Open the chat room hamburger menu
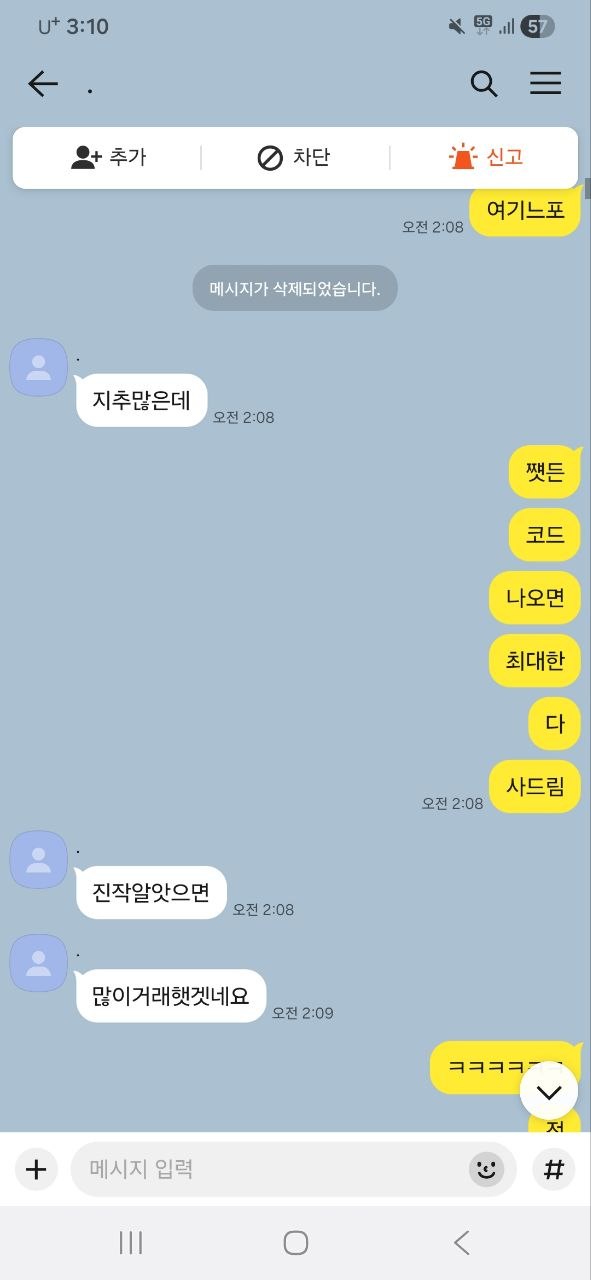The image size is (591, 1280). tap(545, 84)
